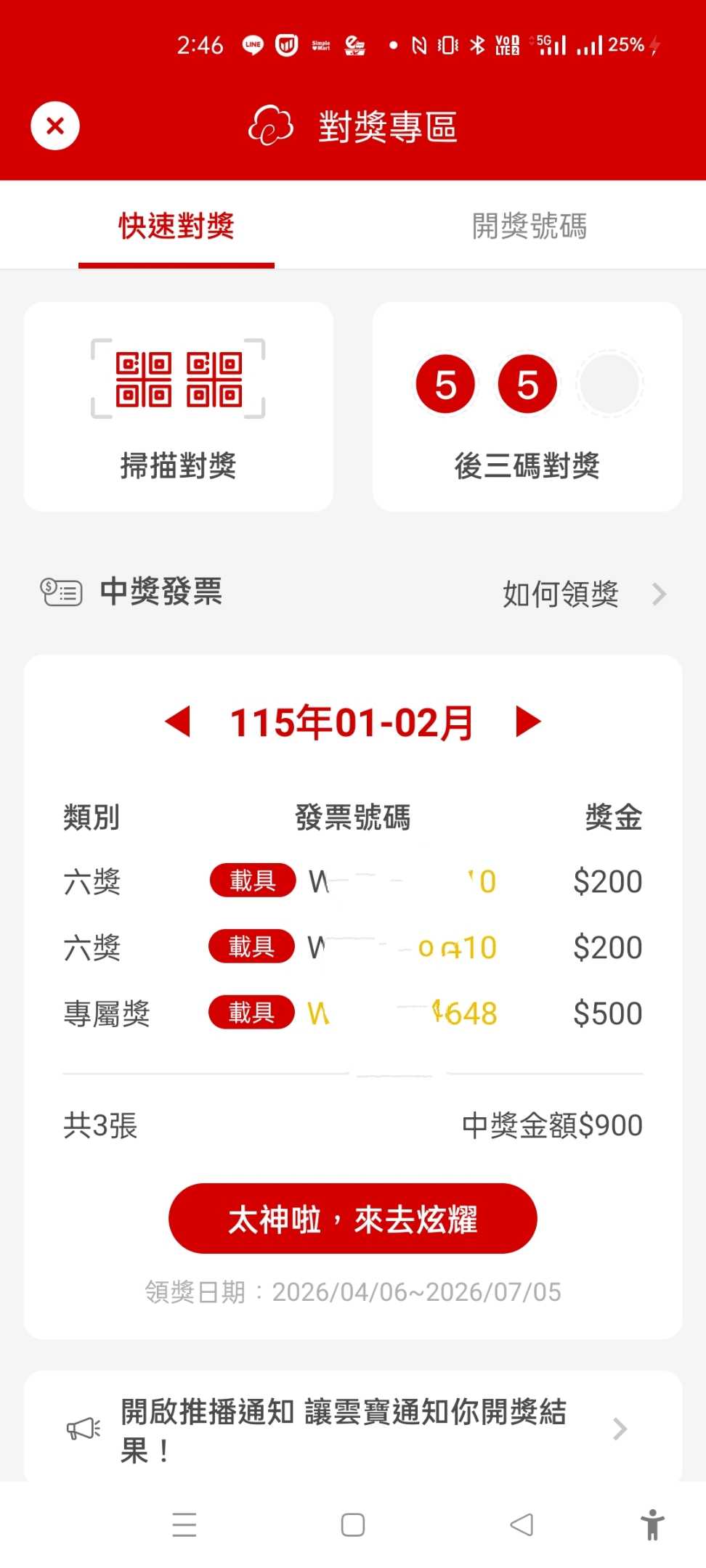Open the accessibility shortcut icon
The height and width of the screenshot is (1568, 706).
click(652, 1524)
